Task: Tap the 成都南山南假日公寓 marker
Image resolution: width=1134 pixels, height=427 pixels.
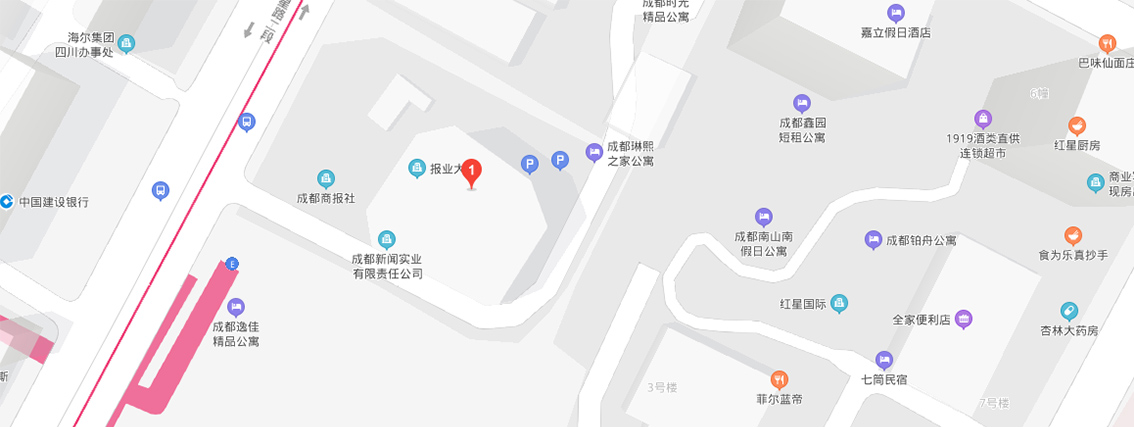Action: [x=764, y=217]
